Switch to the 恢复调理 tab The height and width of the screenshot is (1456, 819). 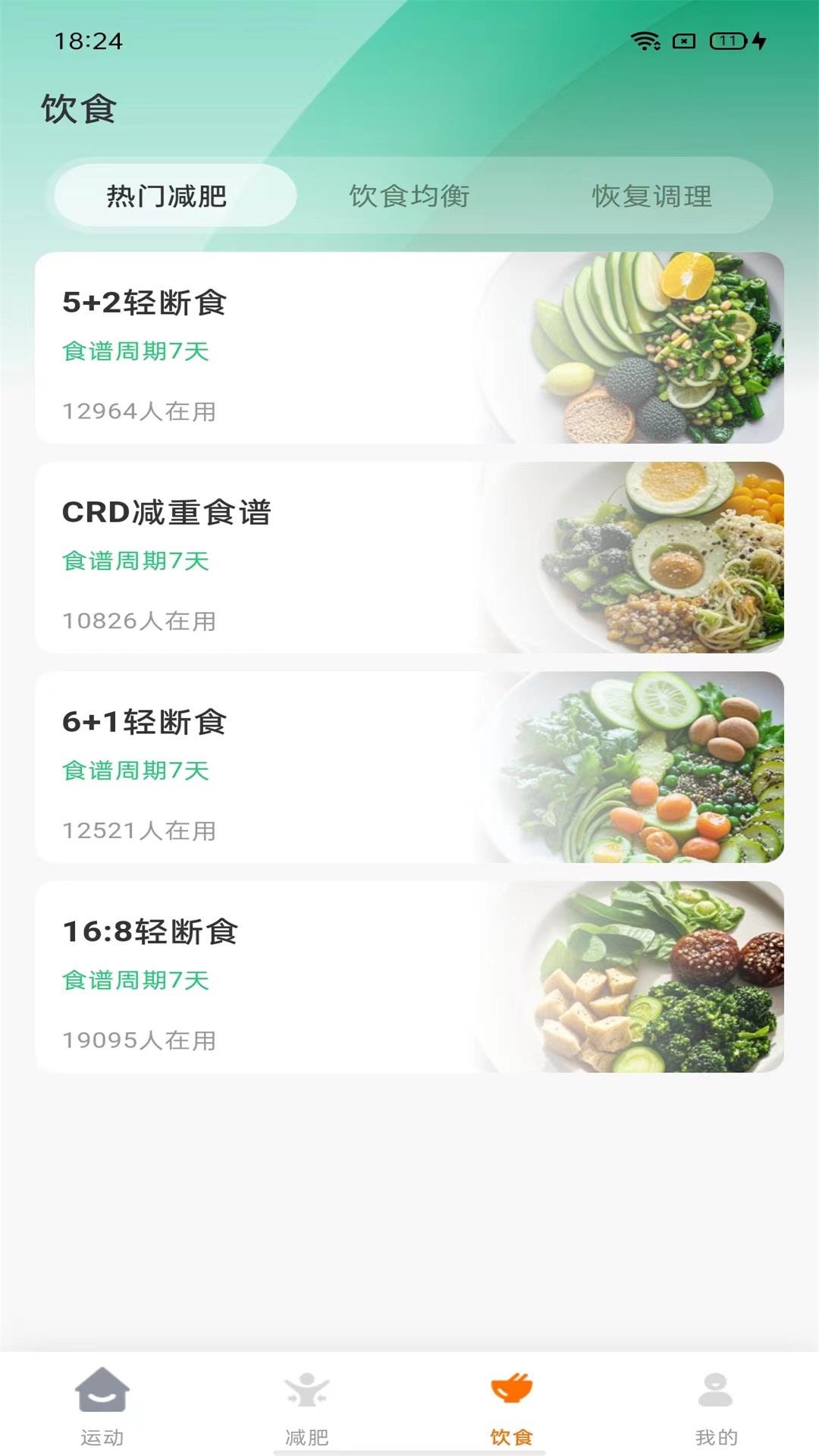[x=652, y=196]
